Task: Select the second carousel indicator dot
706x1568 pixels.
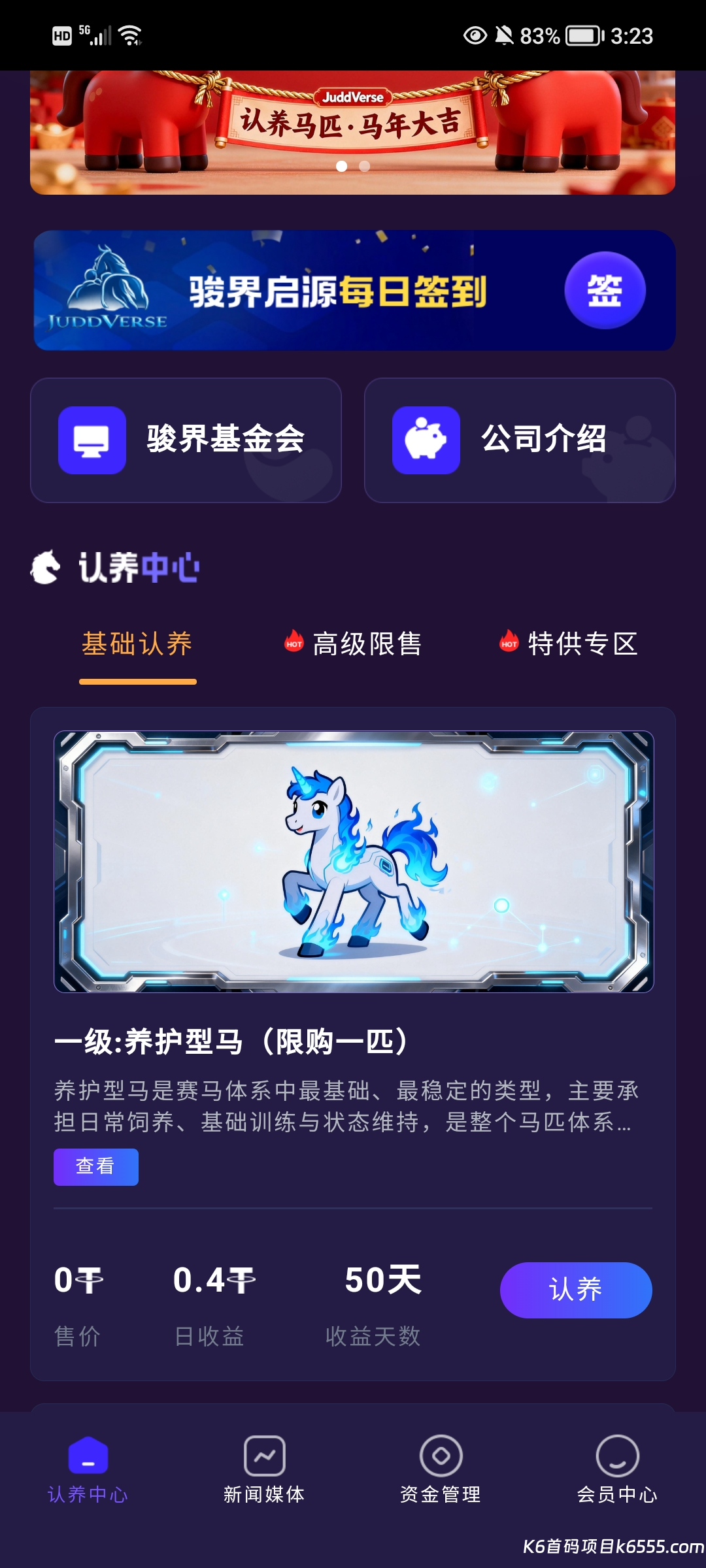Action: point(363,167)
